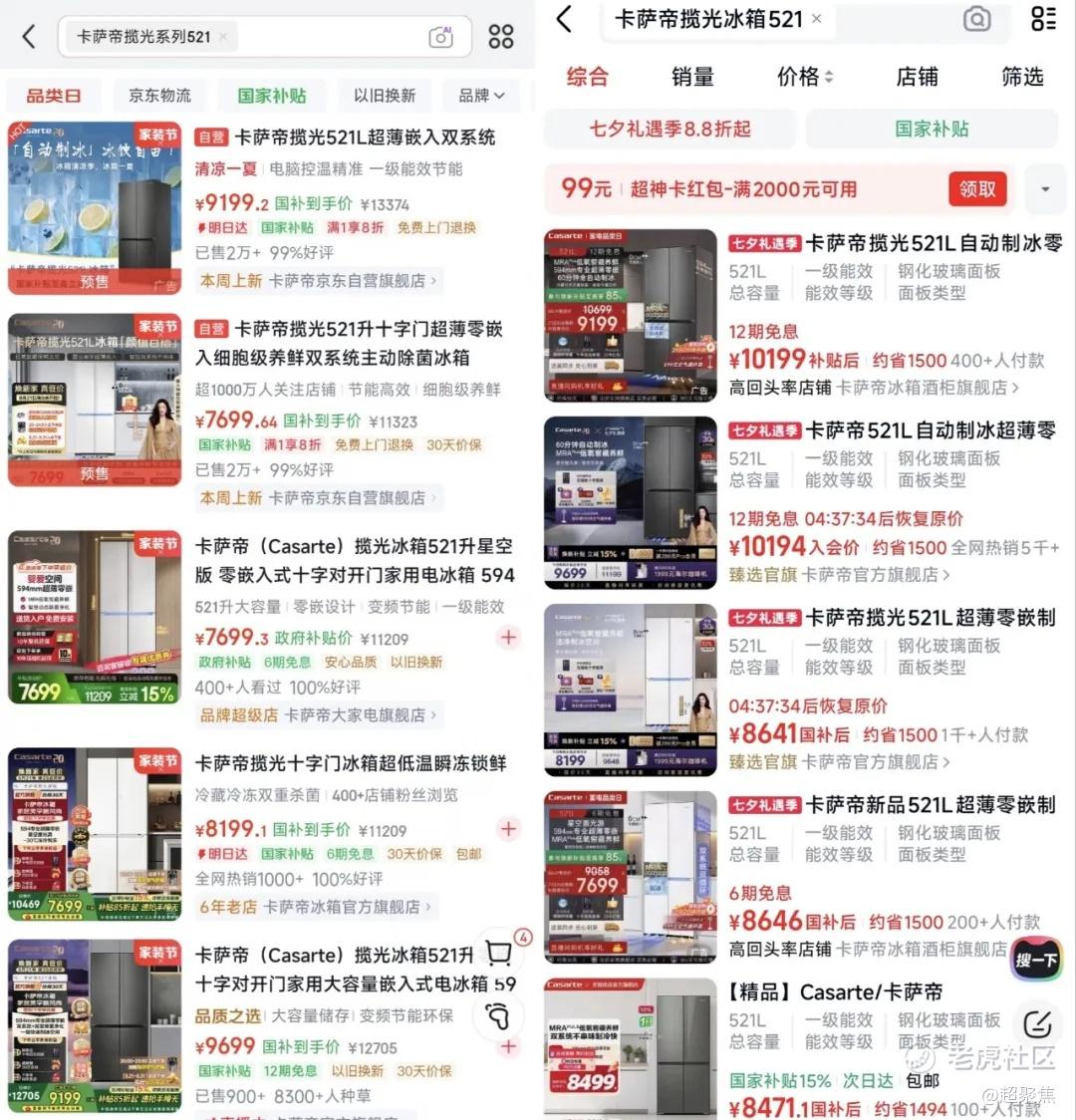
Task: Open the 星空版 零嵌入式十字对开门 product at ¥7699.3
Action: (355, 561)
